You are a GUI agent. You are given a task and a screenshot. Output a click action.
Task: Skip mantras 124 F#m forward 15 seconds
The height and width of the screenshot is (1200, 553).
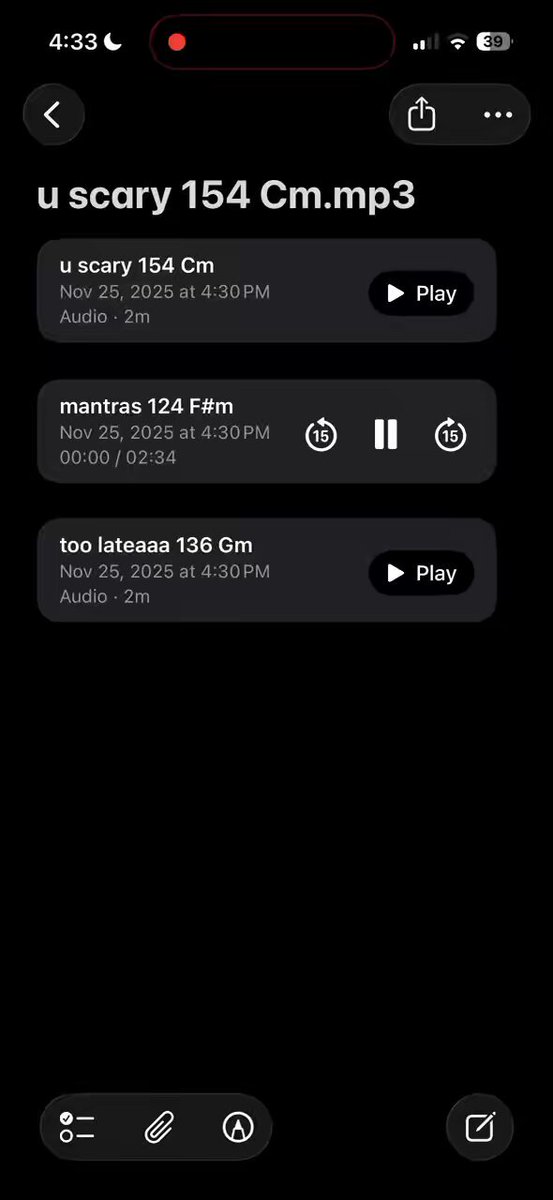[450, 434]
